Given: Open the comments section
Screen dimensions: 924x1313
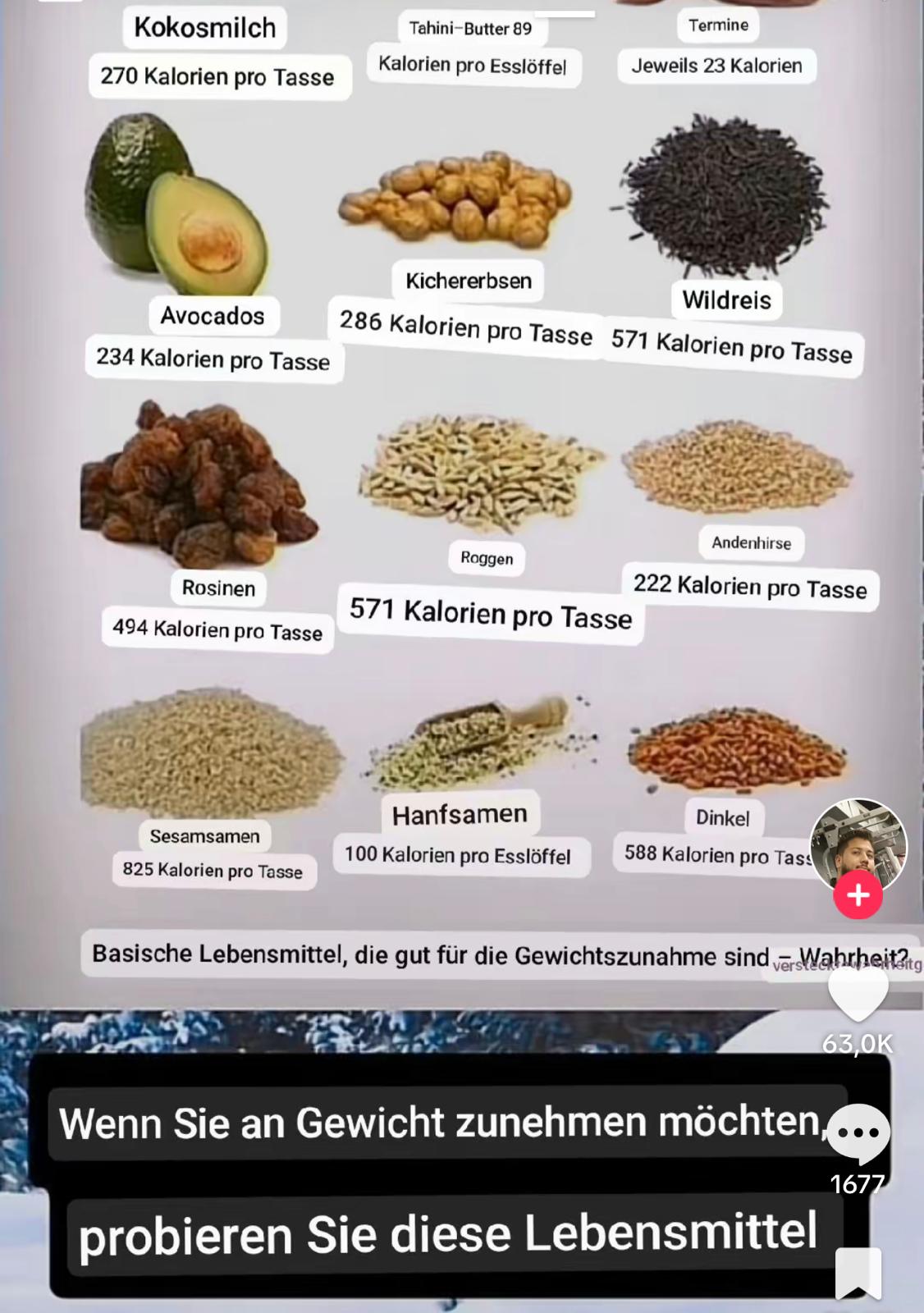Looking at the screenshot, I should coord(858,1134).
